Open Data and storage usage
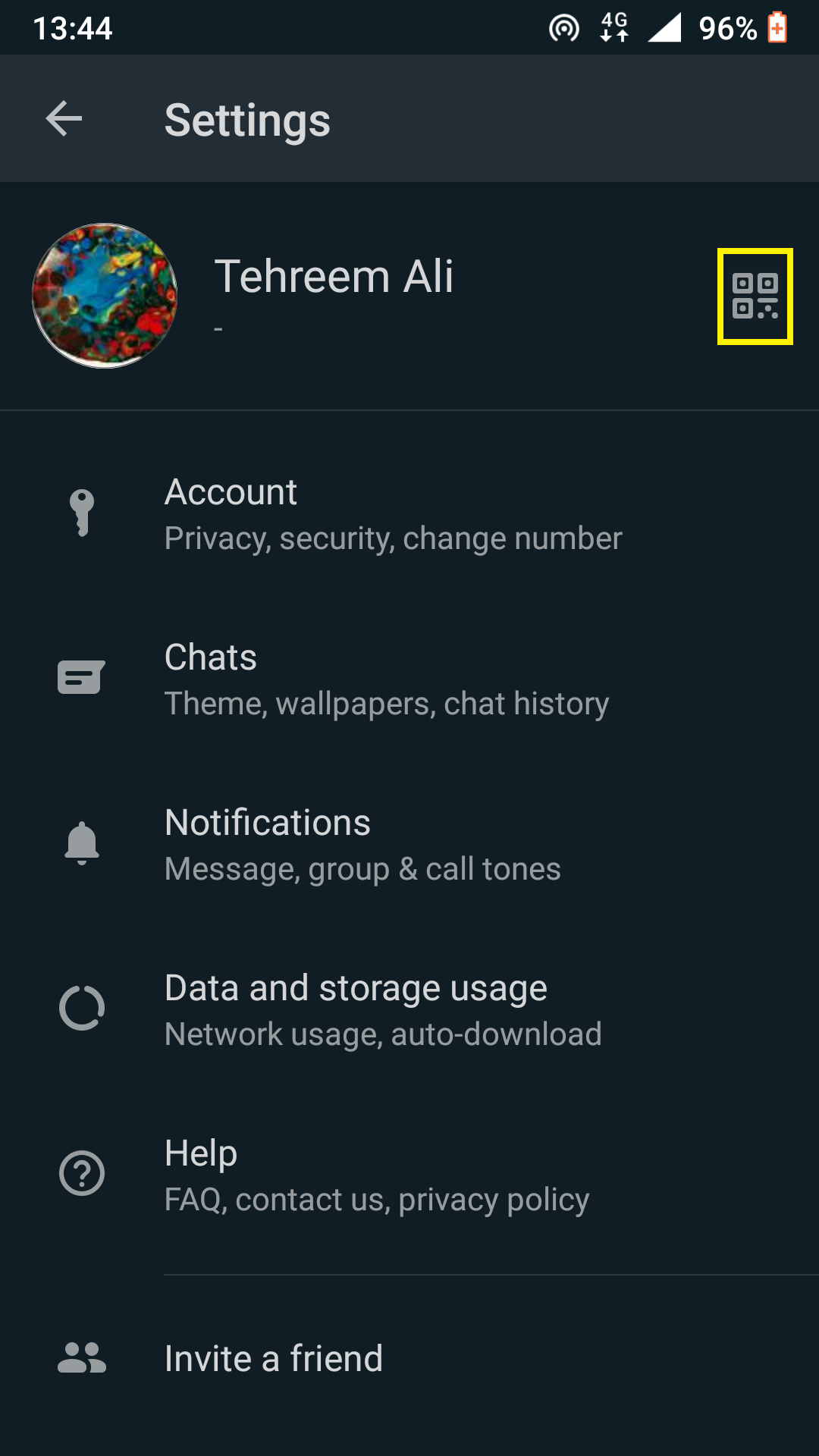The height and width of the screenshot is (1456, 819). (409, 1010)
